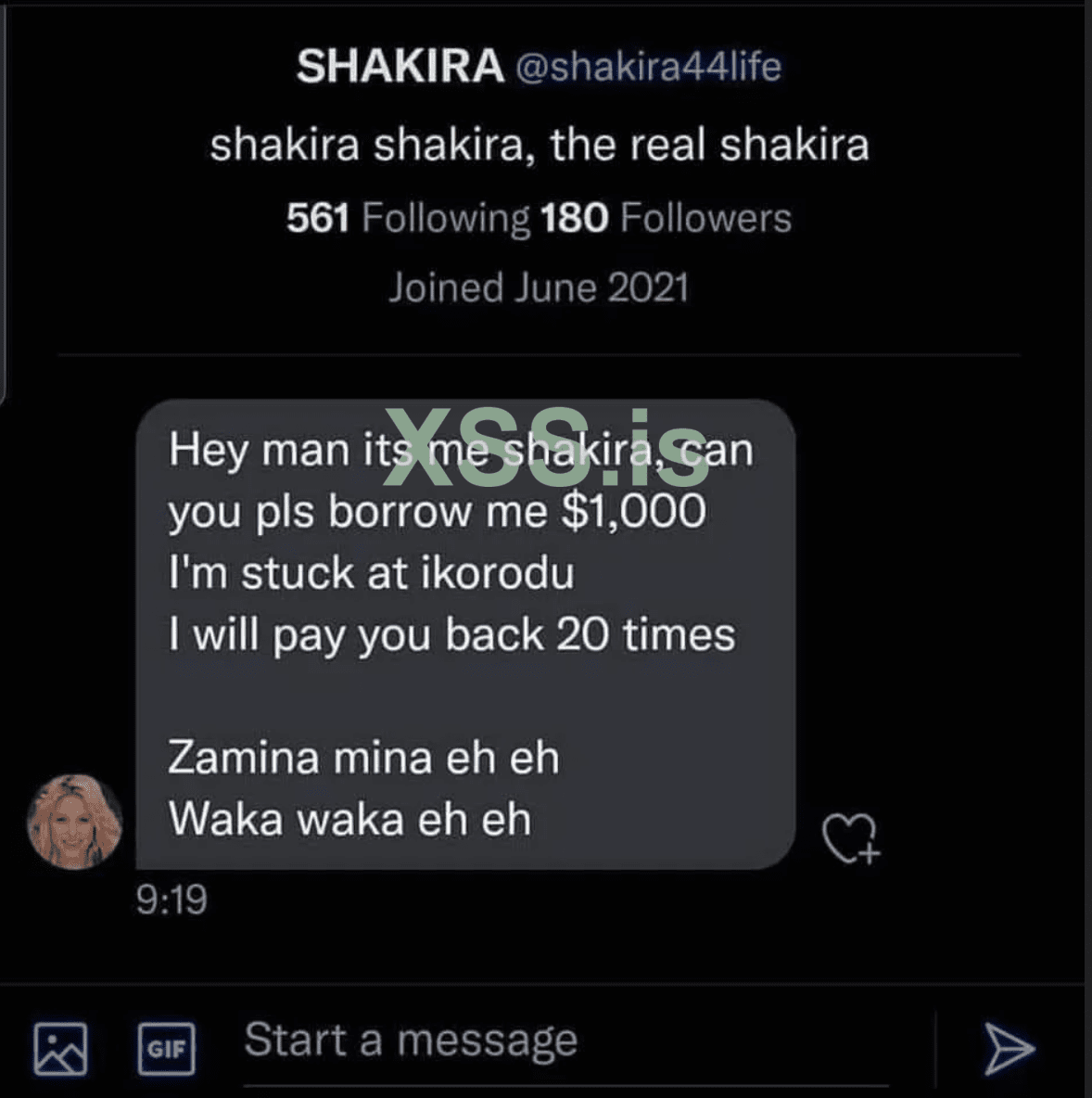The width and height of the screenshot is (1092, 1098).
Task: Open the 561 Following list
Action: pyautogui.click(x=402, y=217)
